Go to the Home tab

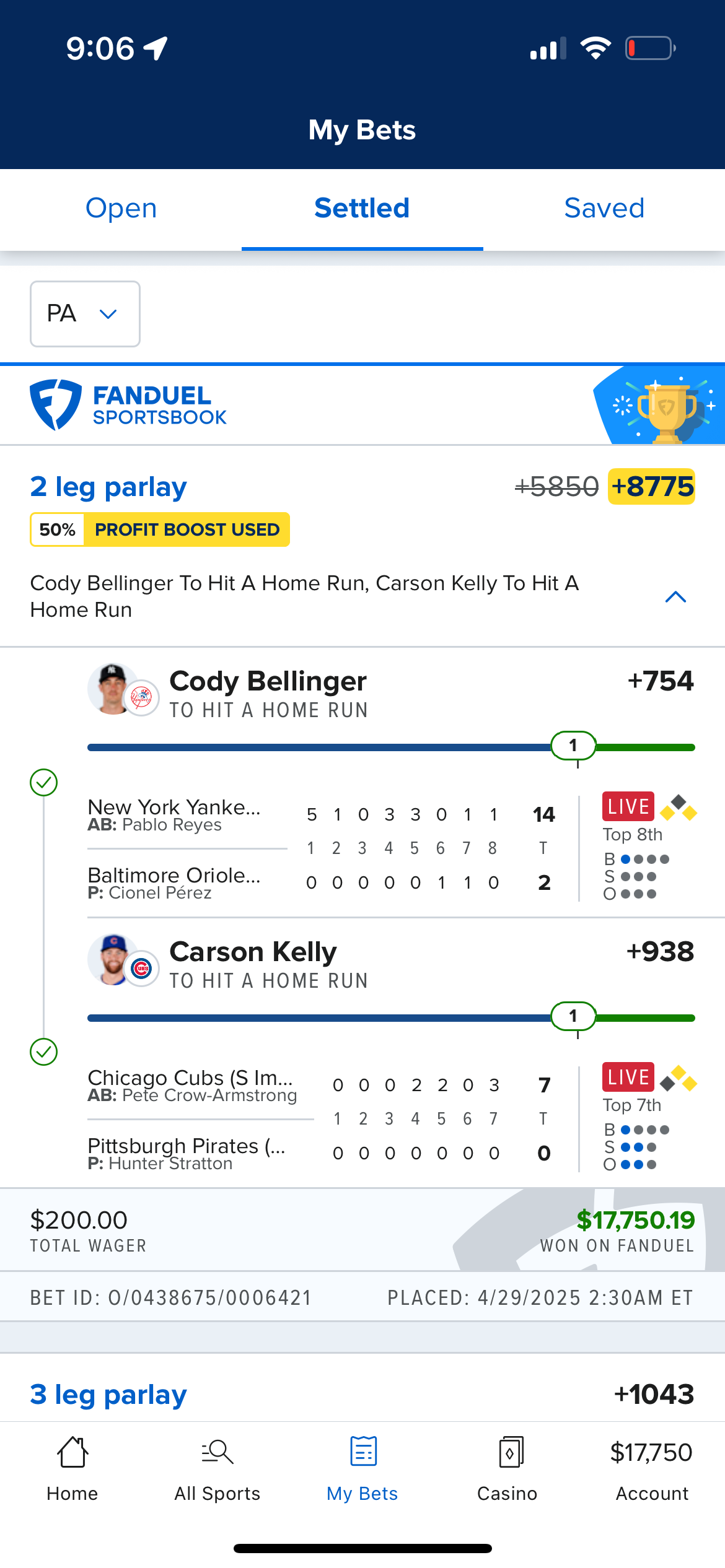[x=72, y=1468]
